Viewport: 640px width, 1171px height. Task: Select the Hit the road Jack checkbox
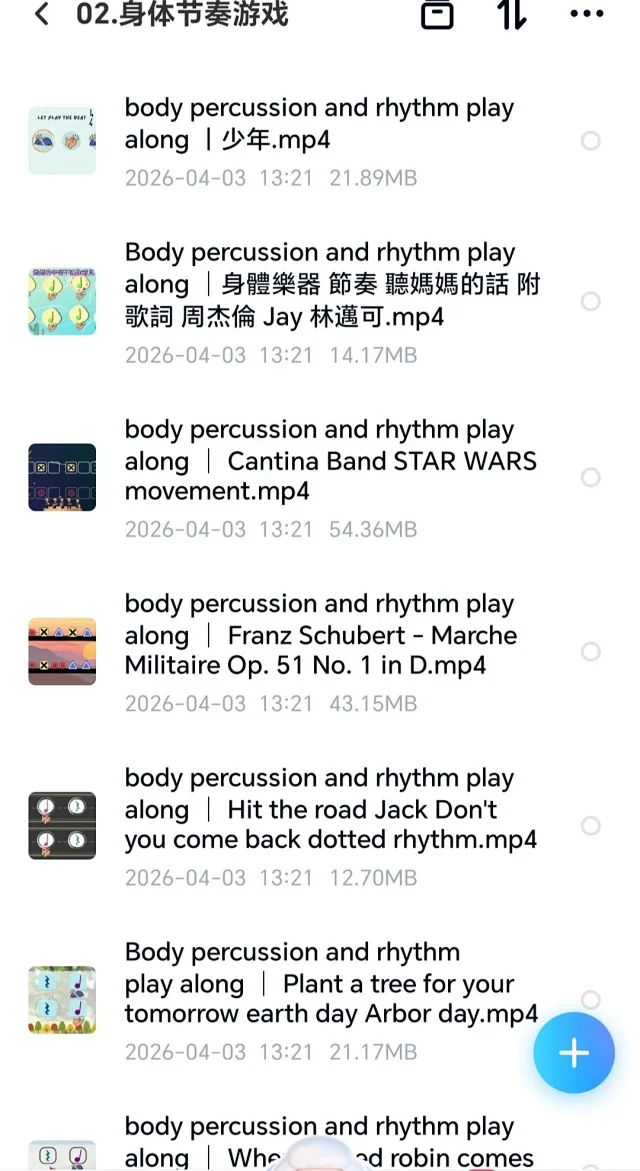pyautogui.click(x=591, y=825)
